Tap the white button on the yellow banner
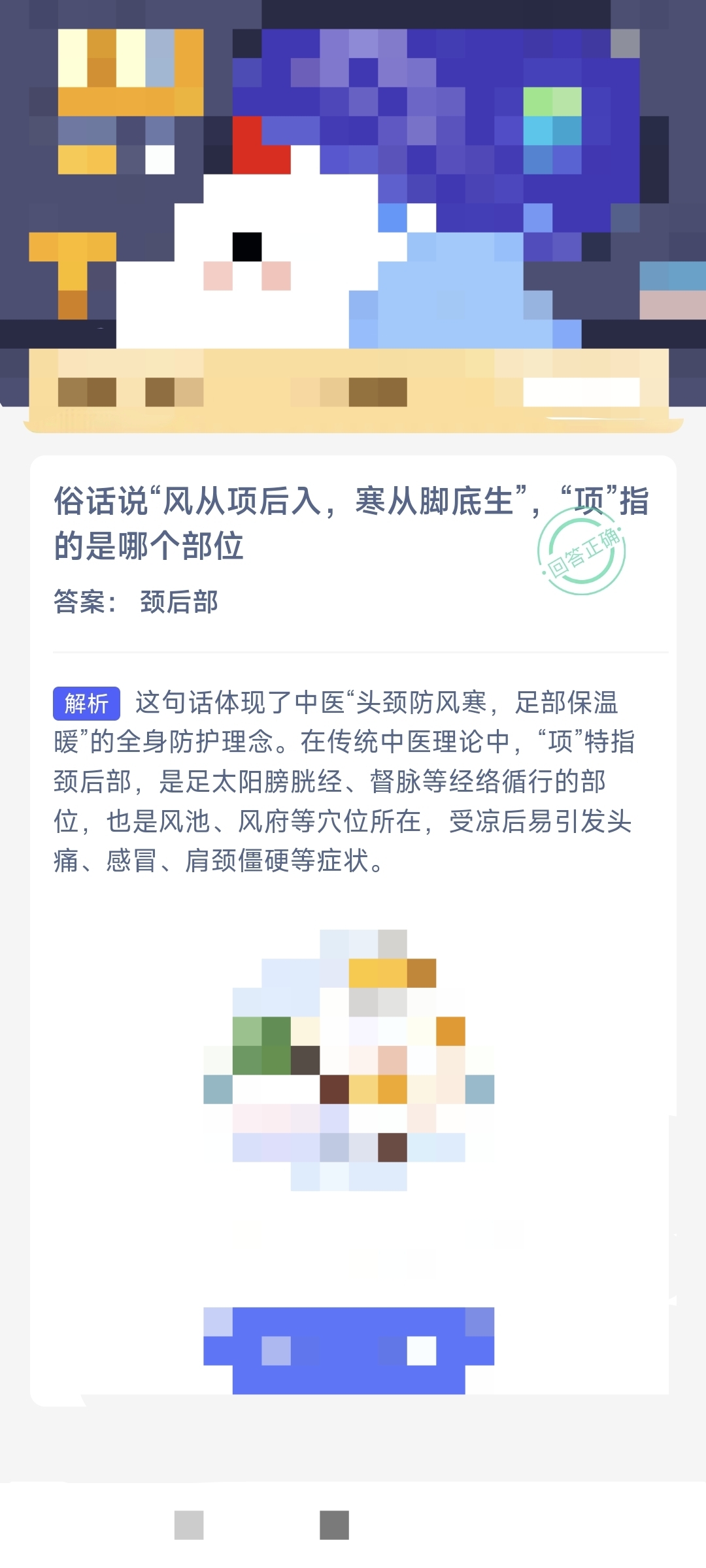Image resolution: width=706 pixels, height=1568 pixels. tap(580, 391)
